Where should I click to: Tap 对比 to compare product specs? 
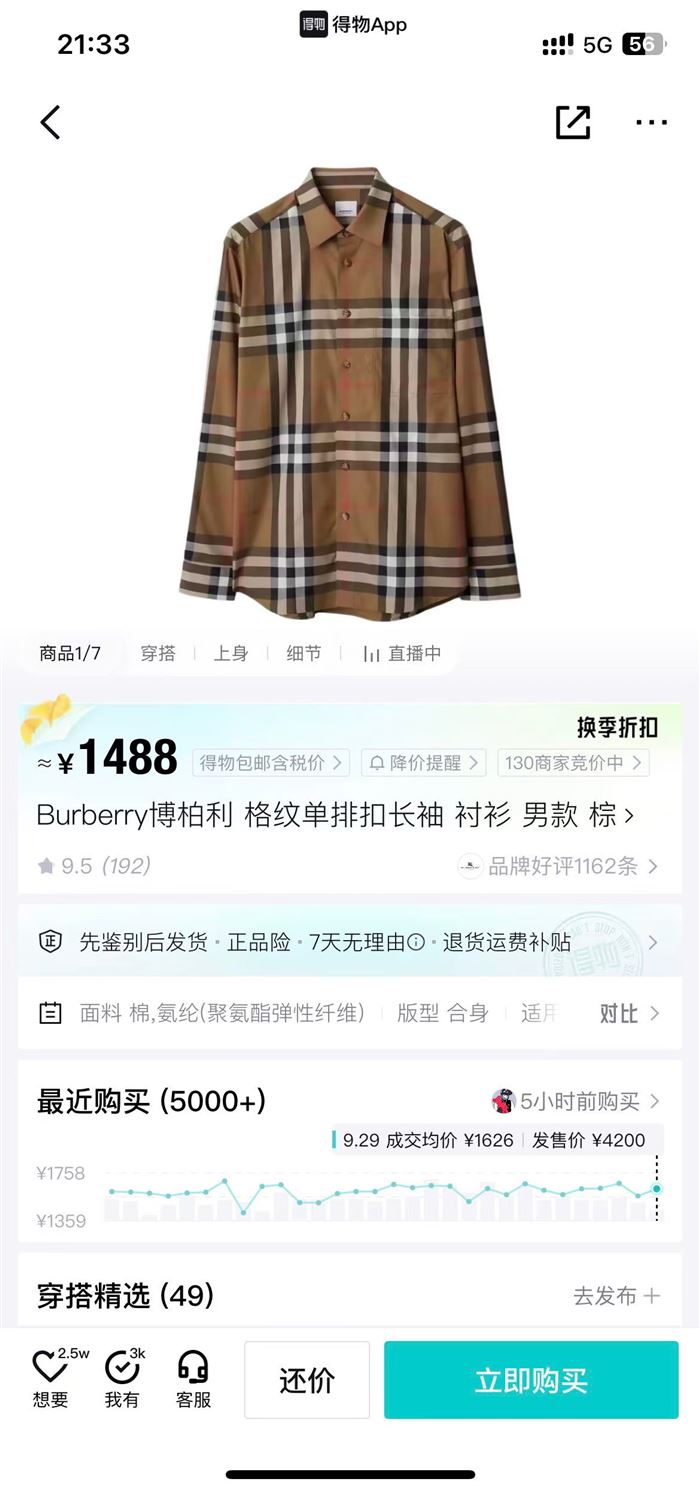[x=630, y=1013]
